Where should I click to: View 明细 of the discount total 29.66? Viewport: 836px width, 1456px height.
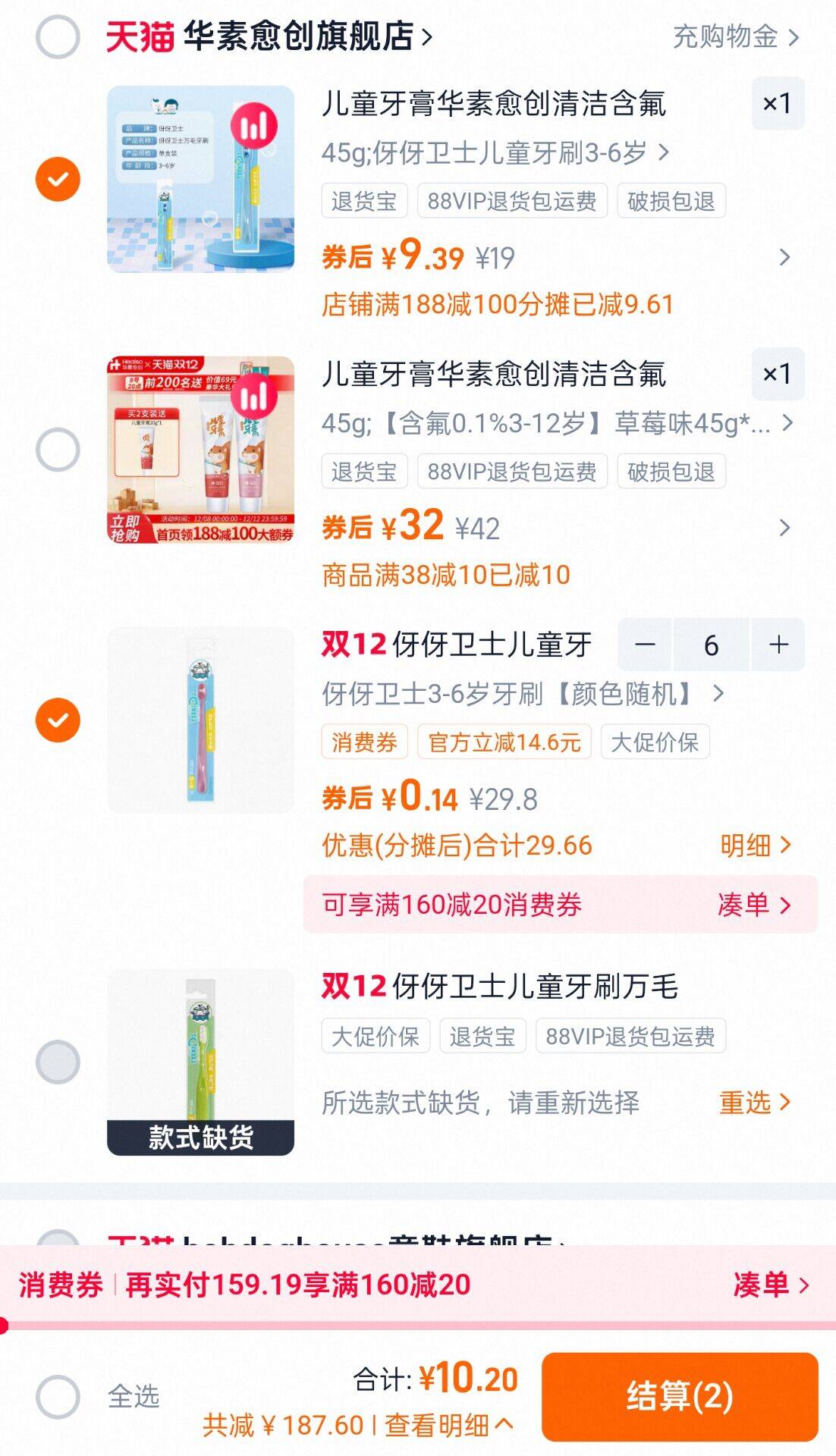point(755,845)
